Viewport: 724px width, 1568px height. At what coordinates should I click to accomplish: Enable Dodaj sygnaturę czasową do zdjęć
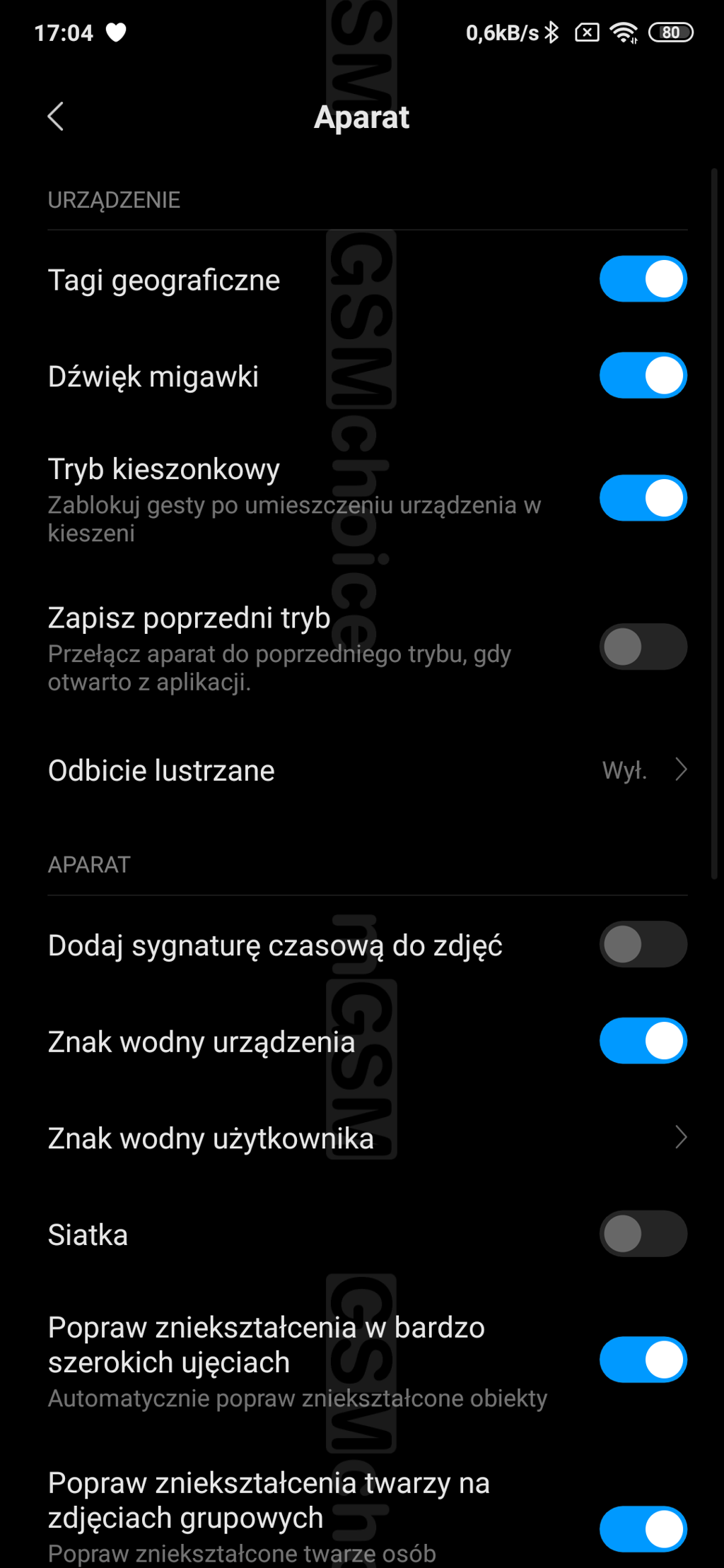click(643, 944)
